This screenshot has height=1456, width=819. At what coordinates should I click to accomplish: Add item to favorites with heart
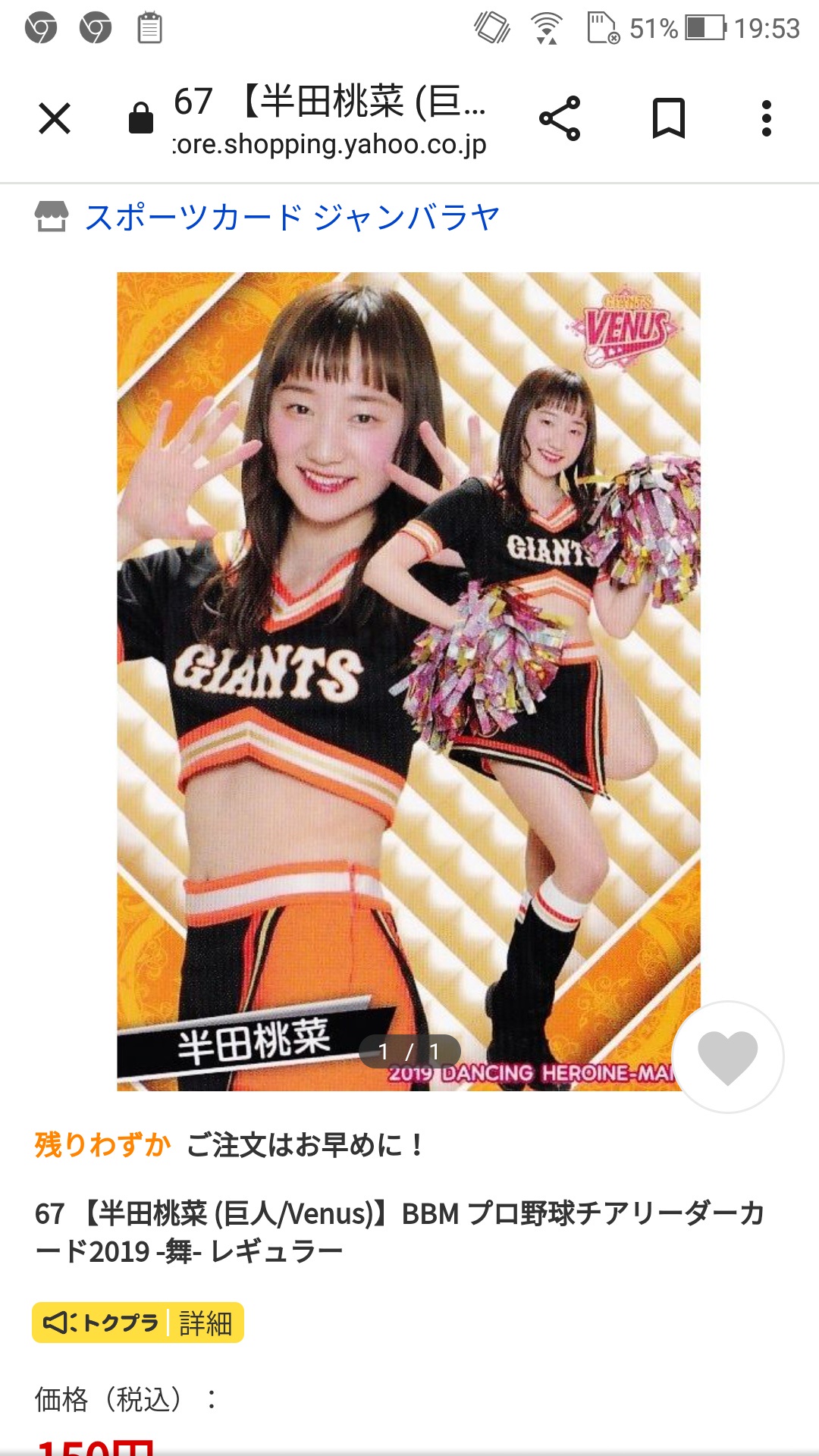727,1057
